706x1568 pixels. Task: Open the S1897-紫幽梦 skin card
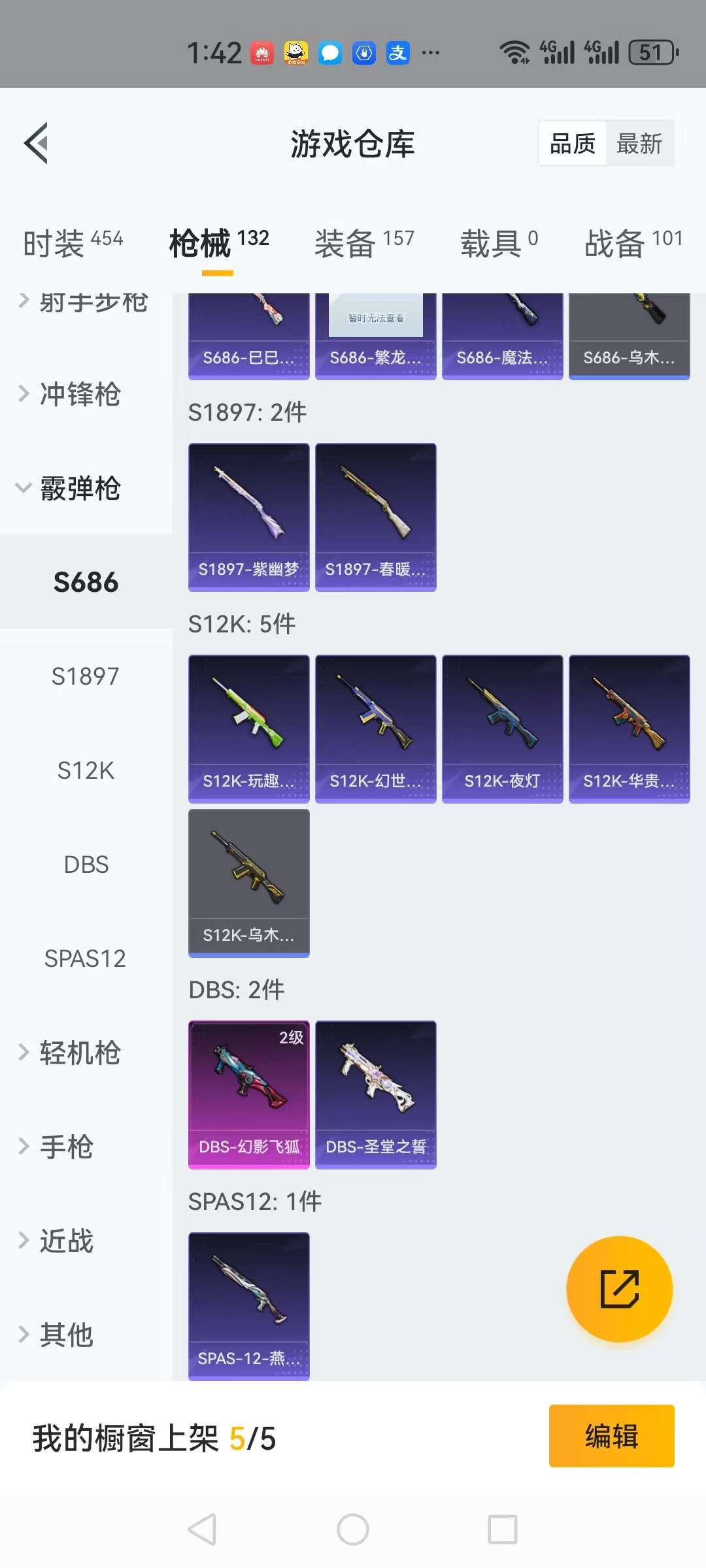pos(248,517)
